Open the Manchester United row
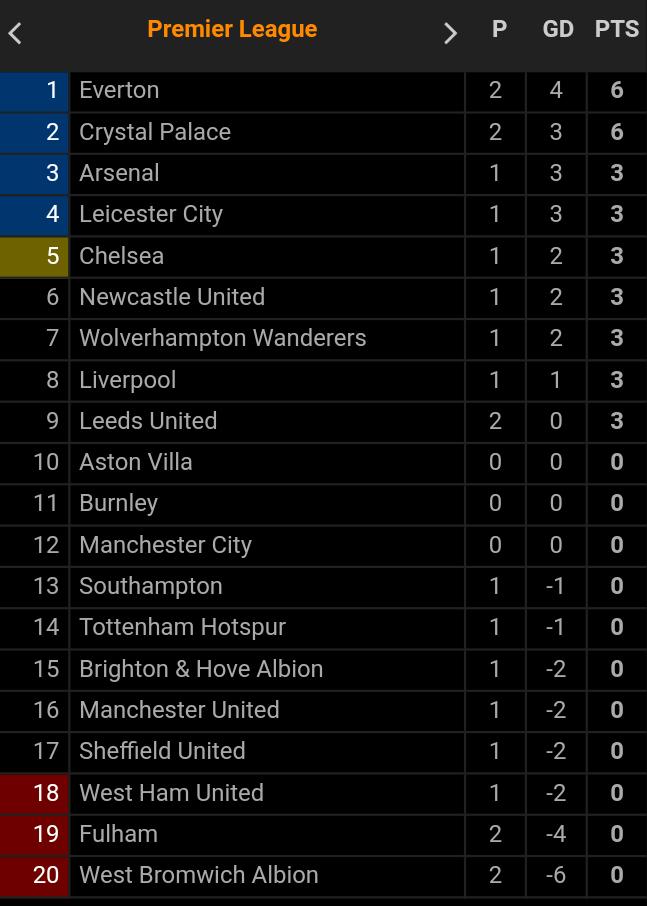This screenshot has width=647, height=906. click(179, 710)
